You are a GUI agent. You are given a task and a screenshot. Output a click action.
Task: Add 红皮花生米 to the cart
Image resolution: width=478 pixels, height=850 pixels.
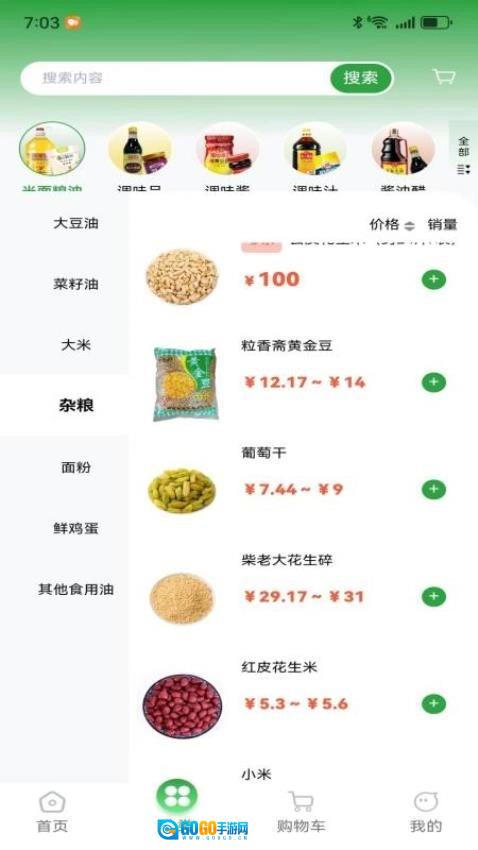(x=434, y=704)
